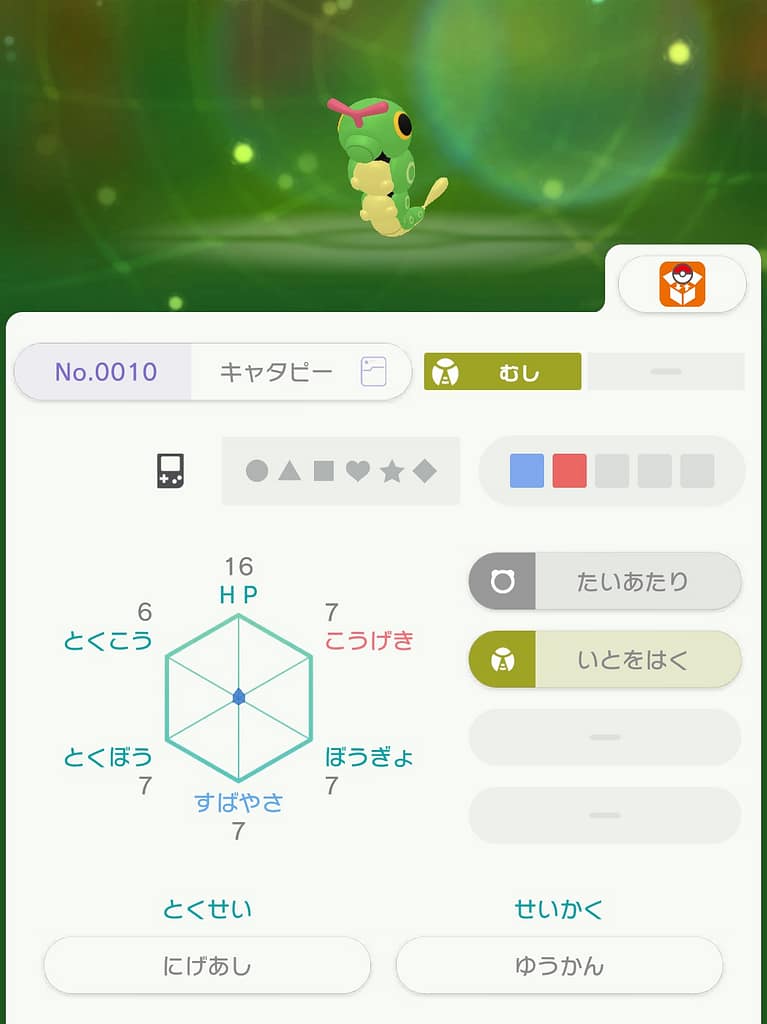767x1024 pixels.
Task: Open the move いとをはく
Action: pyautogui.click(x=605, y=660)
